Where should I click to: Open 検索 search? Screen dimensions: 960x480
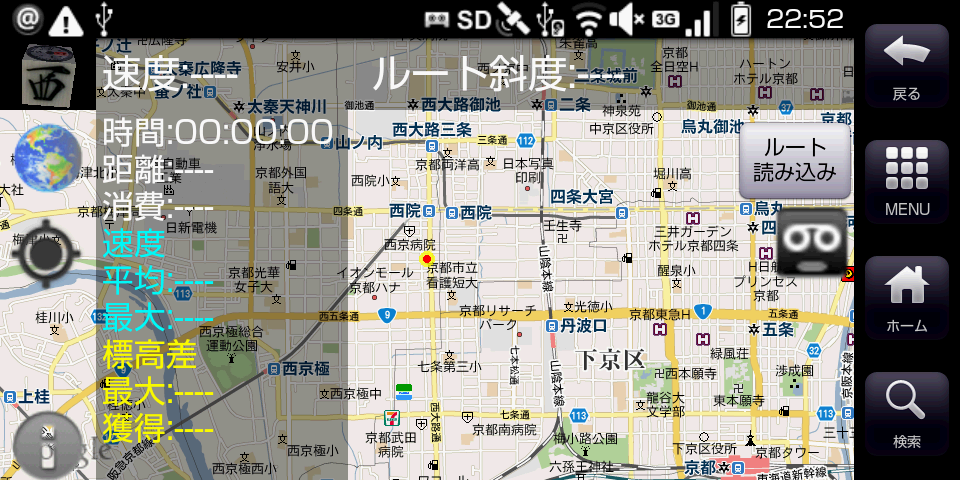tap(906, 414)
